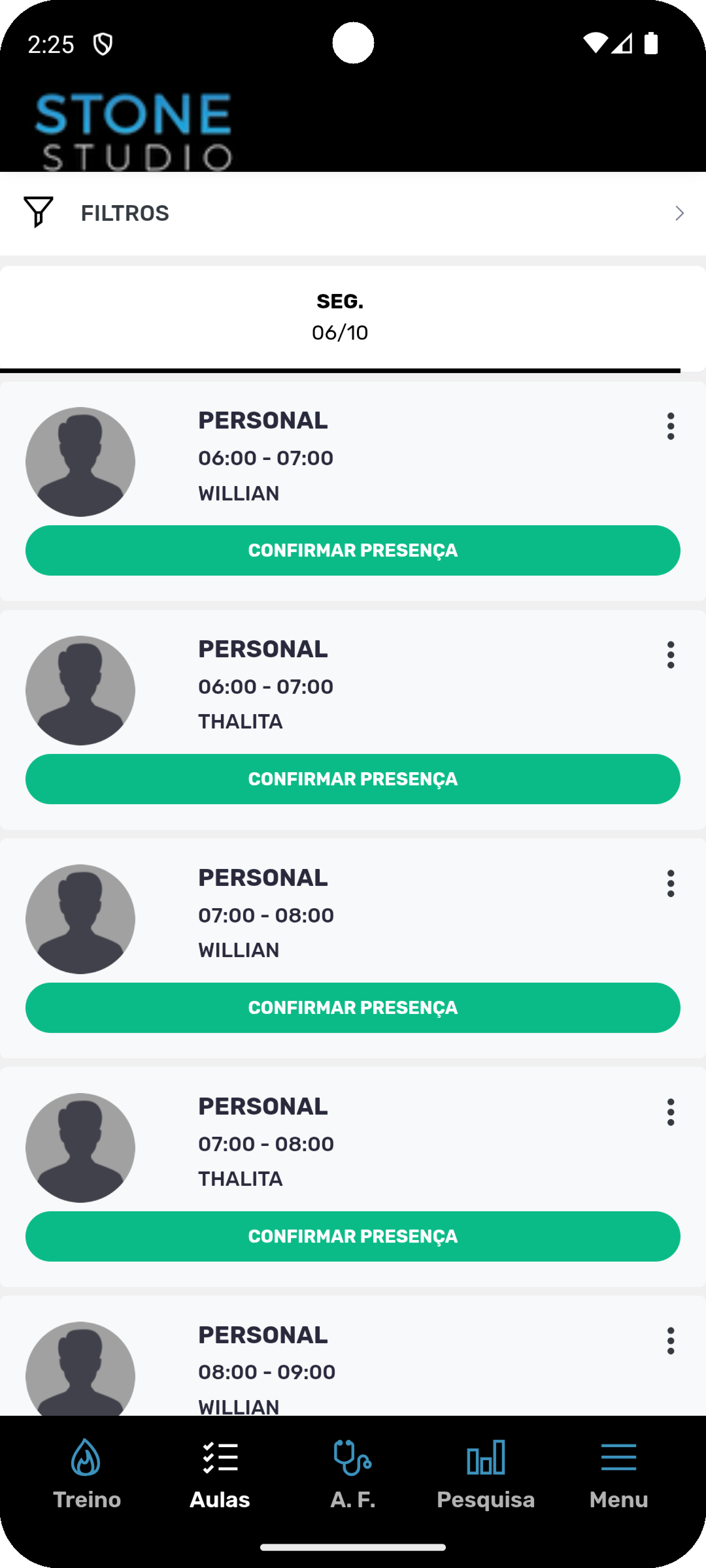Expand the Filtros filter row
Image resolution: width=706 pixels, height=1568 pixels.
coord(353,214)
